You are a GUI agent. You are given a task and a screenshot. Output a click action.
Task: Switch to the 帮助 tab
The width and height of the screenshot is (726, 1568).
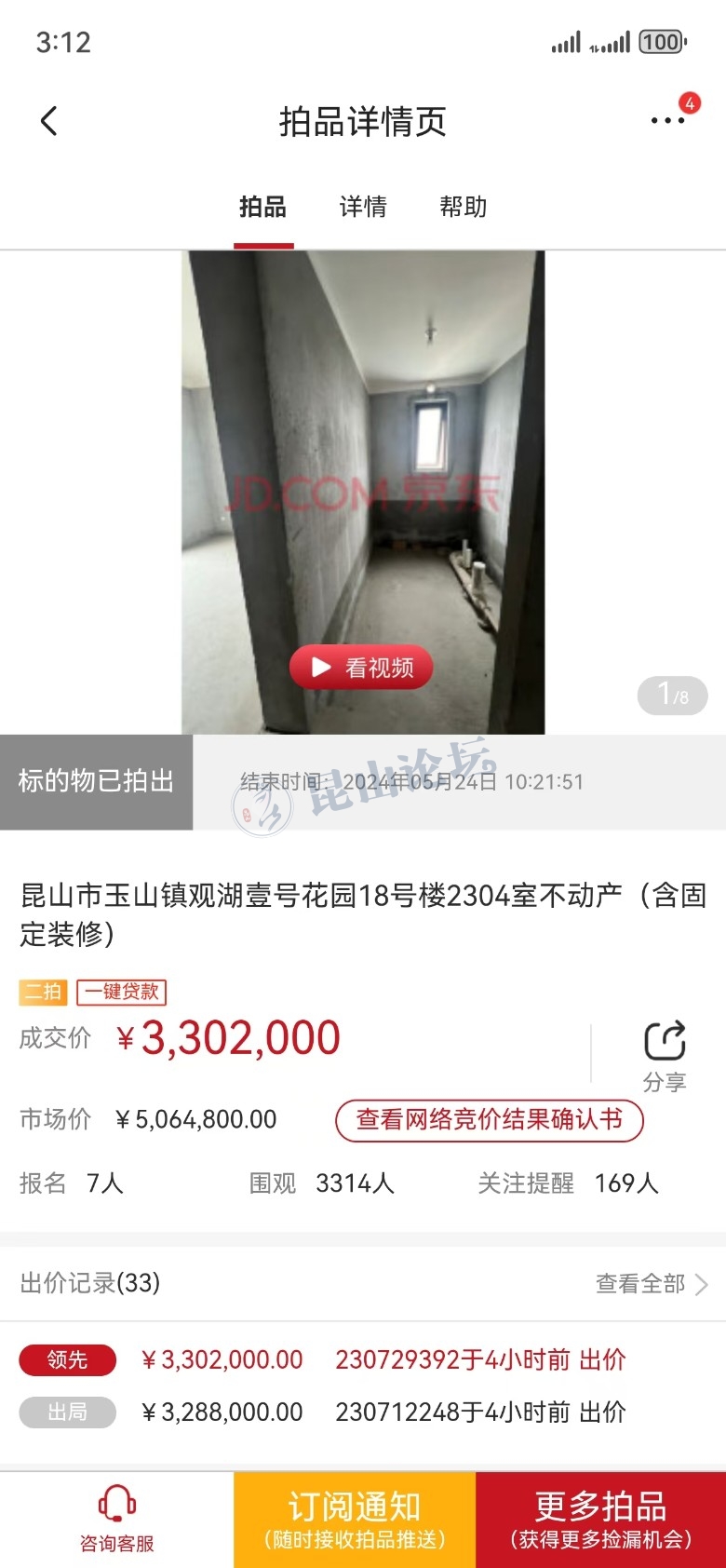tap(463, 207)
